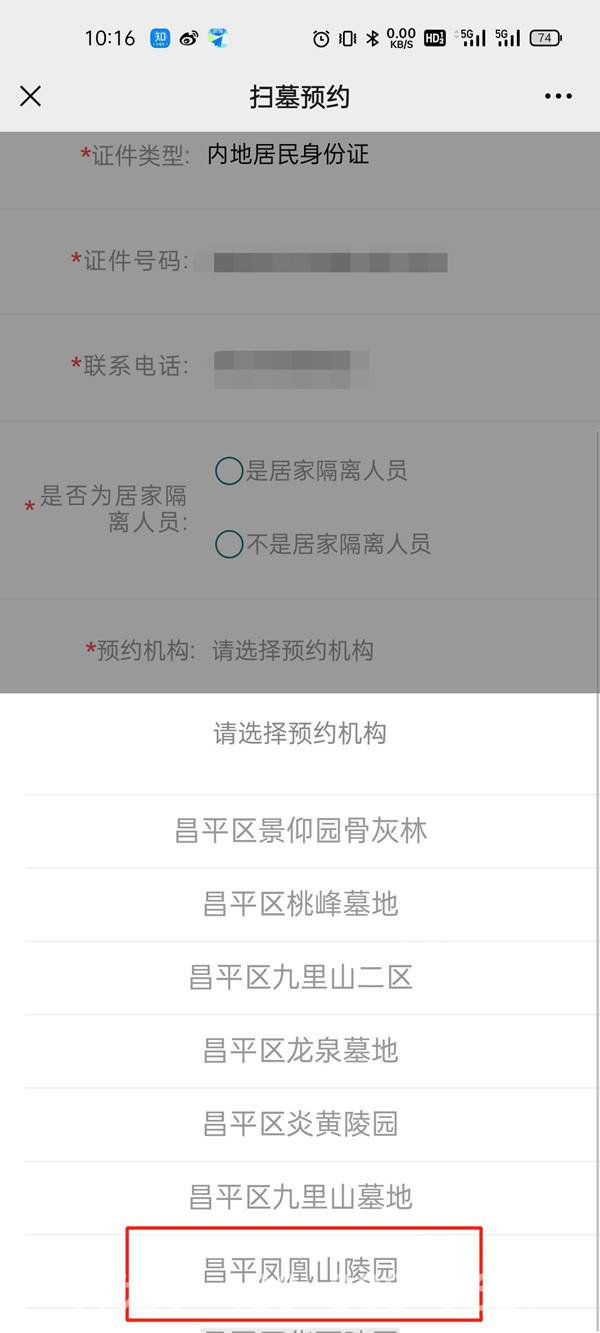Pick 昌平区九里山二区 as the institution

click(x=300, y=977)
